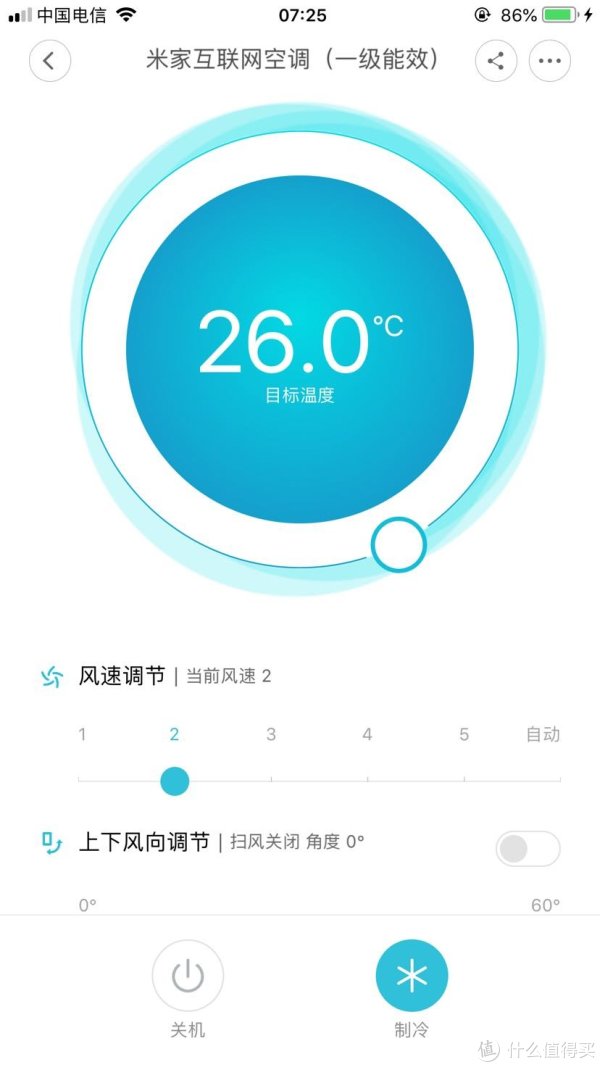Share the air conditioner device
The width and height of the screenshot is (600, 1067).
pyautogui.click(x=496, y=61)
